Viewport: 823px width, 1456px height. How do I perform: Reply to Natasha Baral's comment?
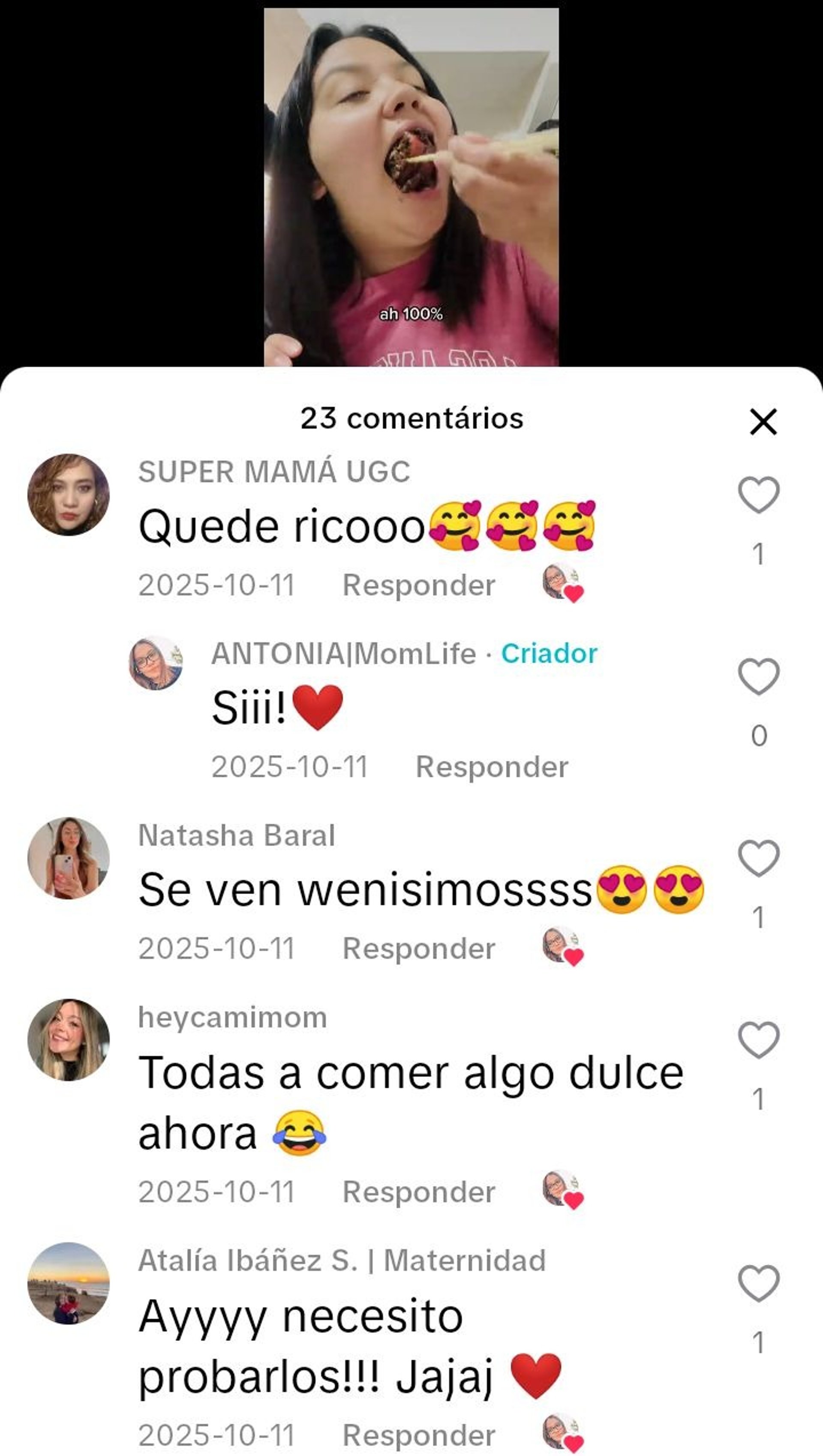[x=419, y=949]
